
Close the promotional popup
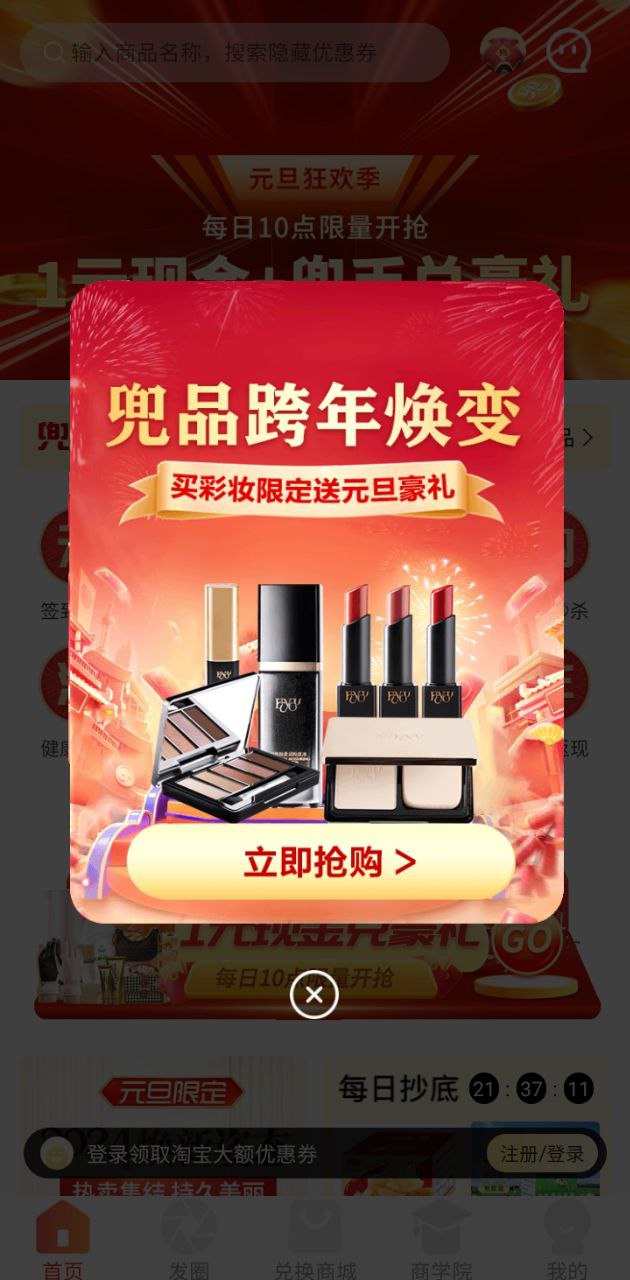tap(314, 995)
